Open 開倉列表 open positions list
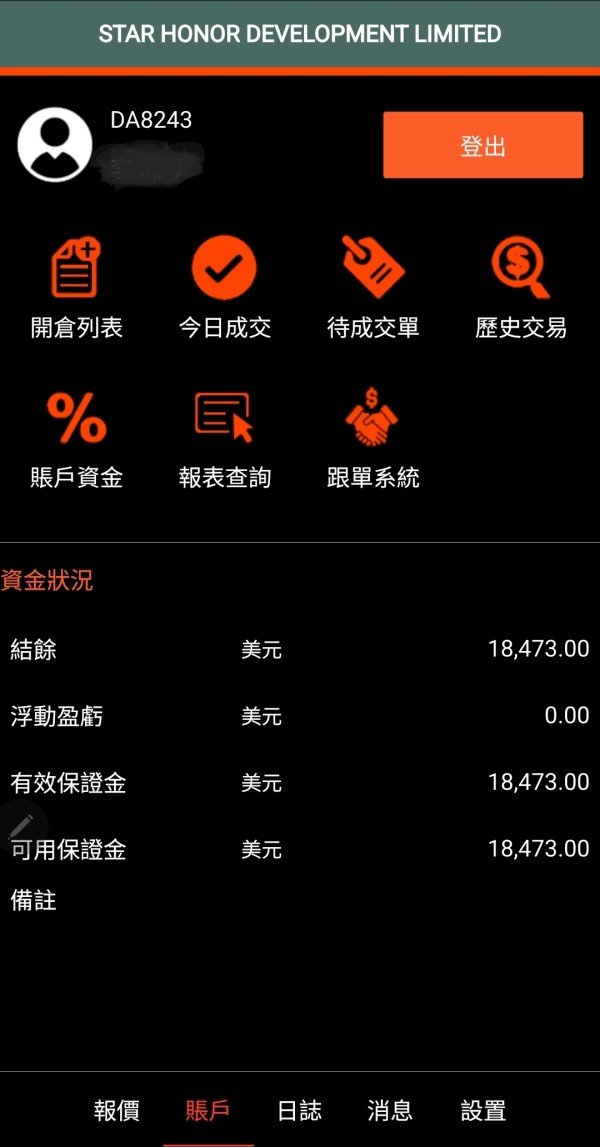600x1147 pixels. [x=76, y=287]
